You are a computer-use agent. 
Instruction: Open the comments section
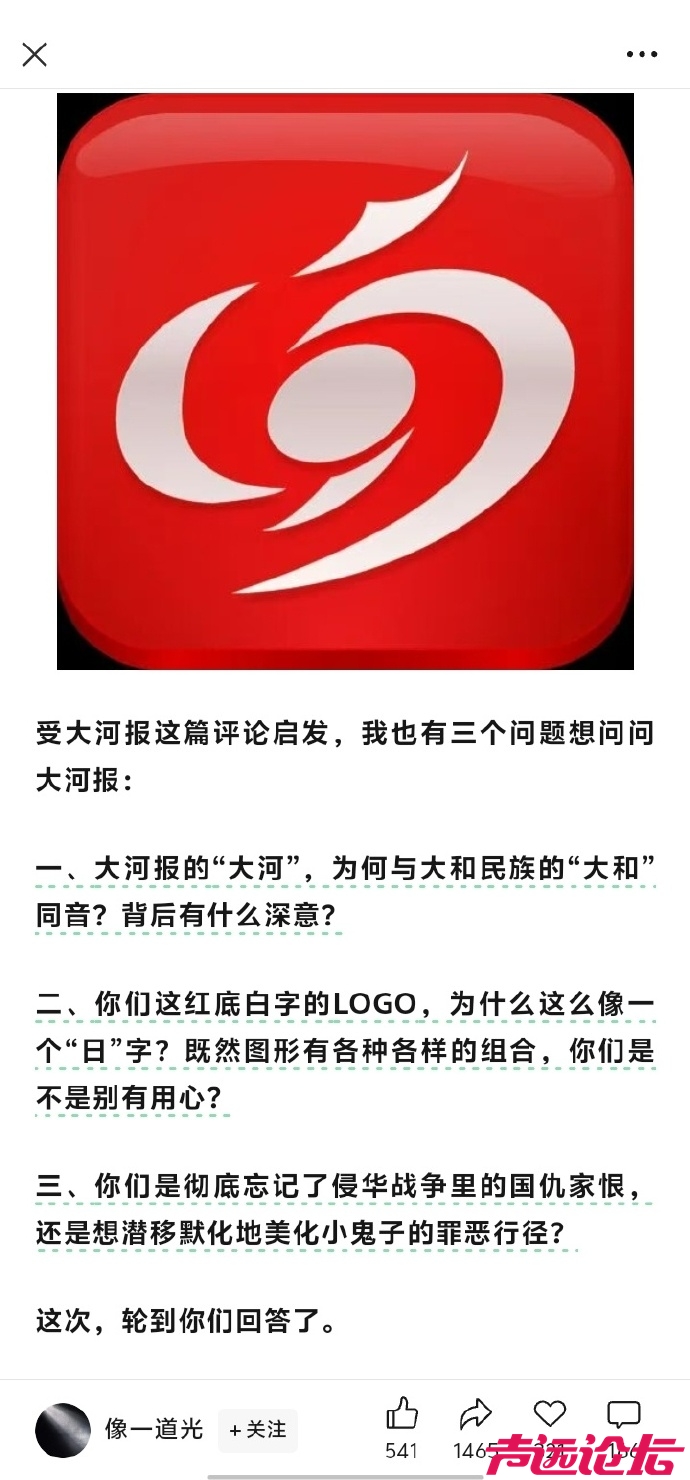click(x=624, y=1414)
